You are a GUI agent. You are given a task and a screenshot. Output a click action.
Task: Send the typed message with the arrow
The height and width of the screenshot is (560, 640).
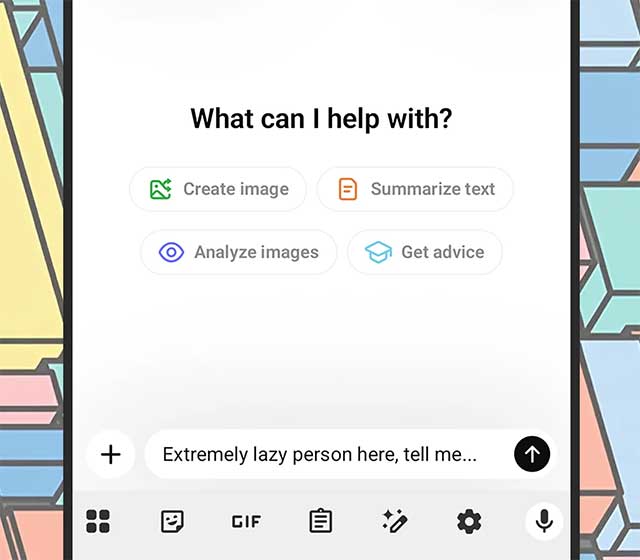click(x=532, y=455)
